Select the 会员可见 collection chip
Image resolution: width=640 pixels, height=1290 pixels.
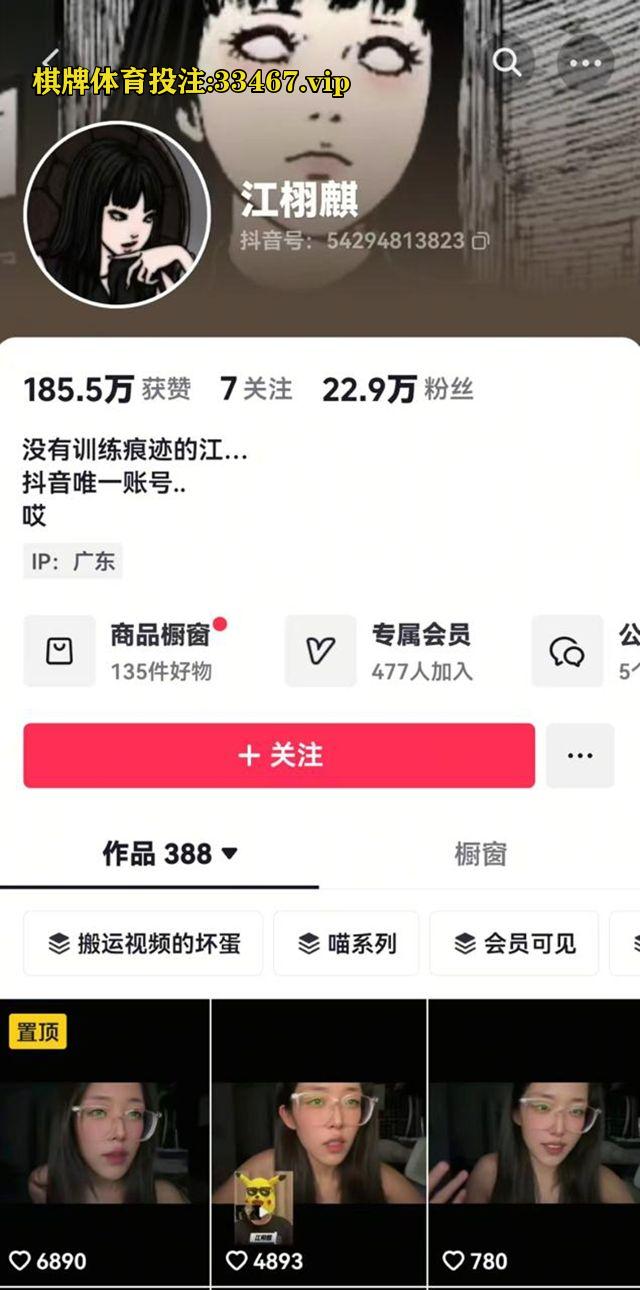click(x=514, y=943)
